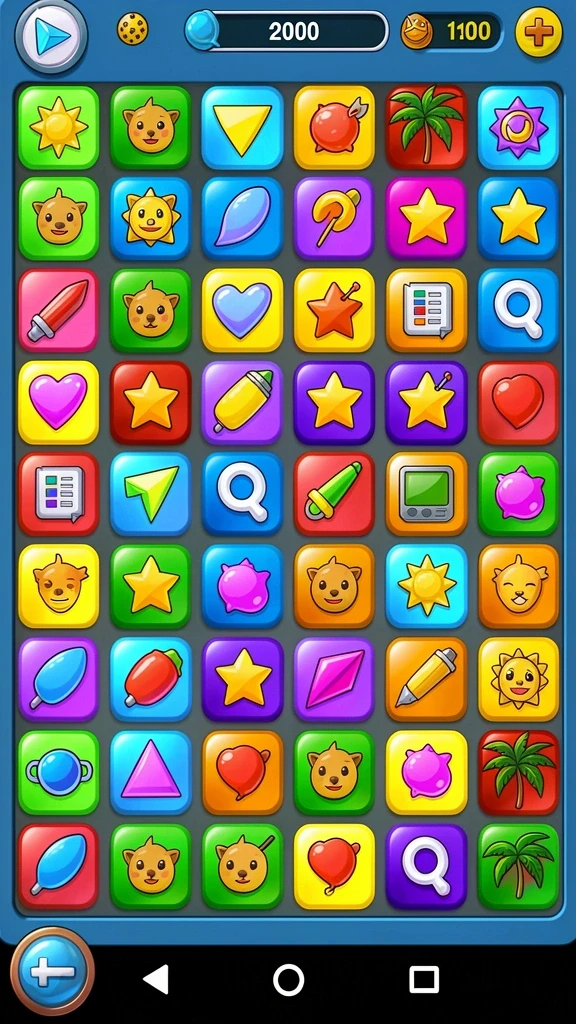Go back with the Android back button
The width and height of the screenshot is (576, 1024).
click(x=156, y=980)
